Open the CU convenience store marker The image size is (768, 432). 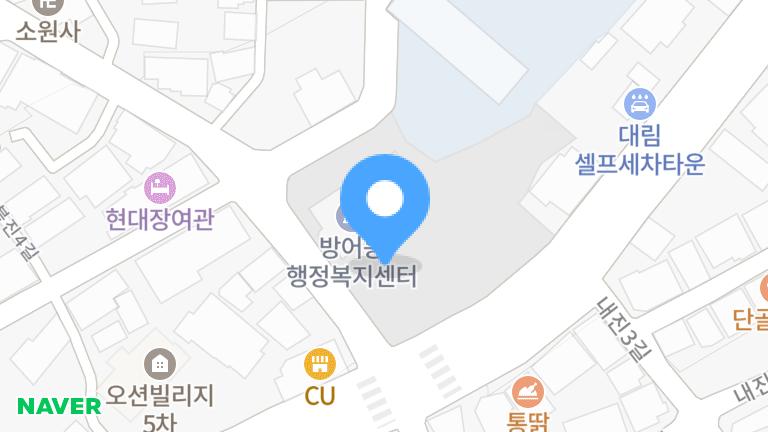(x=319, y=364)
